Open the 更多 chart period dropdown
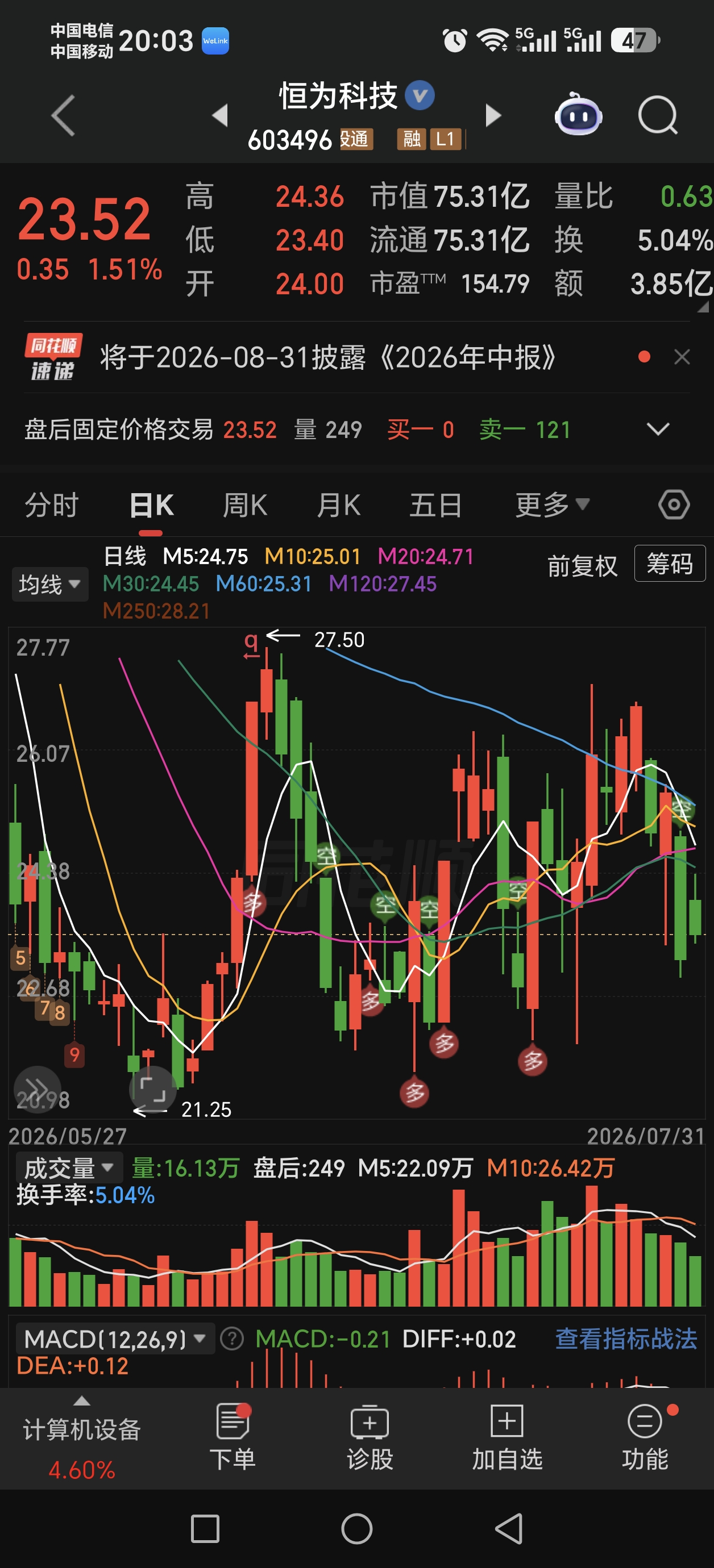 point(552,505)
